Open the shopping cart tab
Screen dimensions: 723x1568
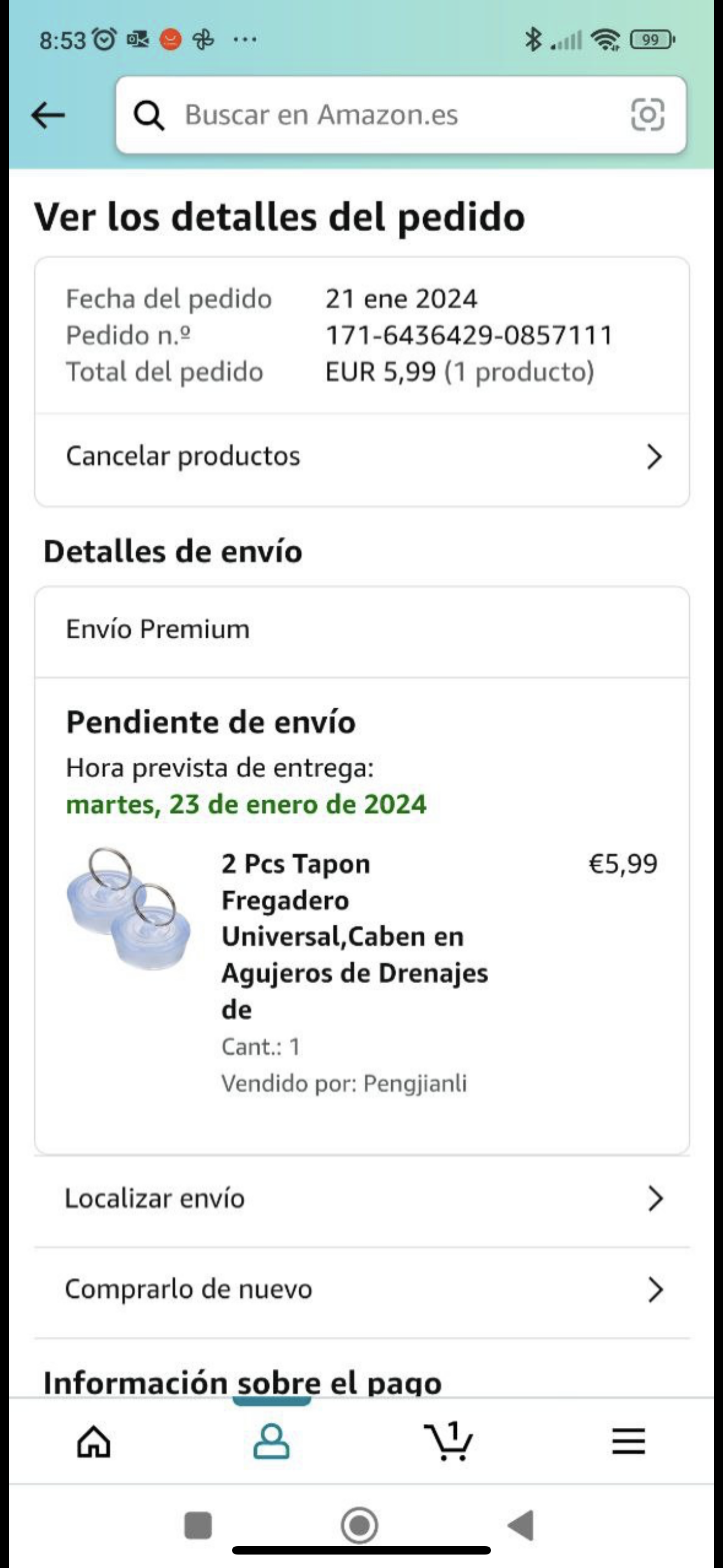pyautogui.click(x=448, y=1442)
